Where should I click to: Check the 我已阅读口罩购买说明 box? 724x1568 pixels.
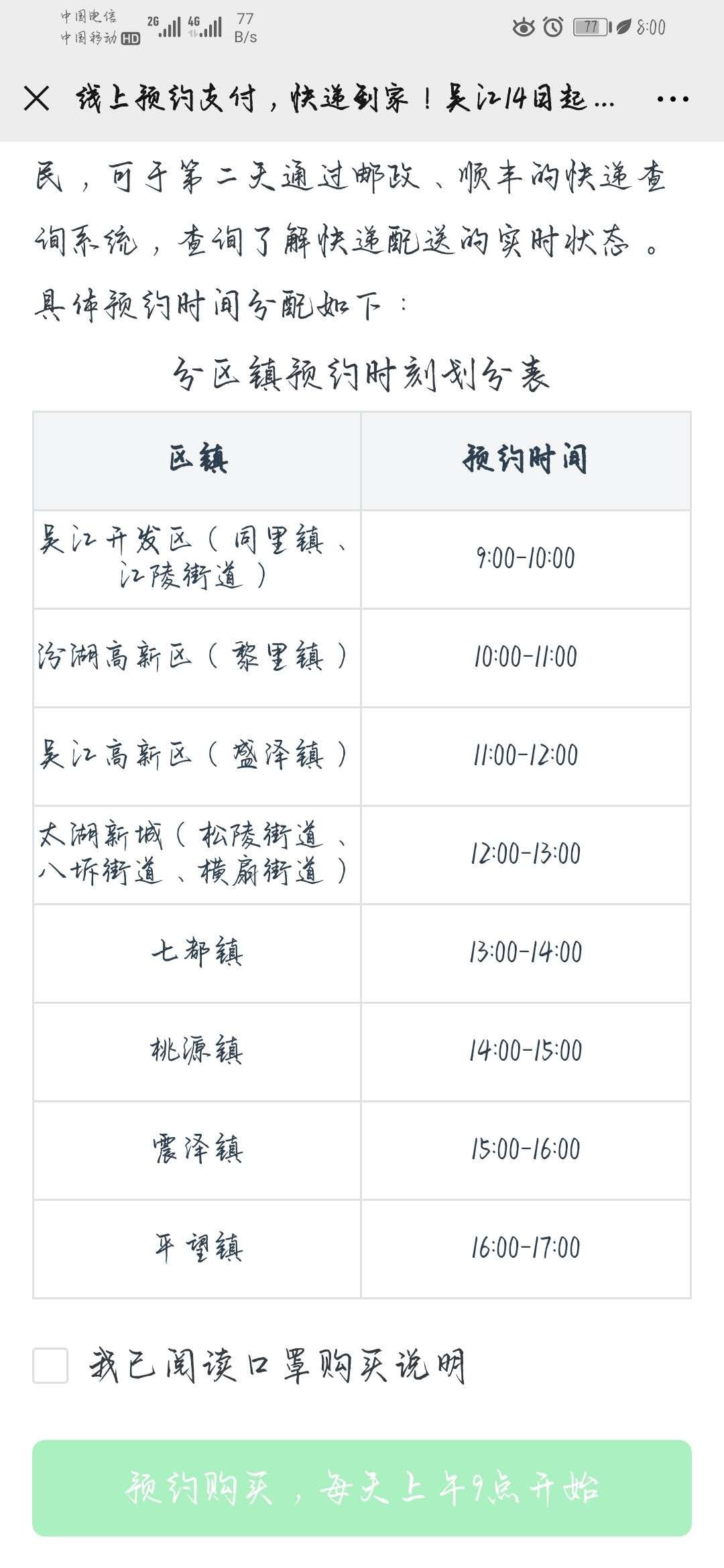point(51,1366)
